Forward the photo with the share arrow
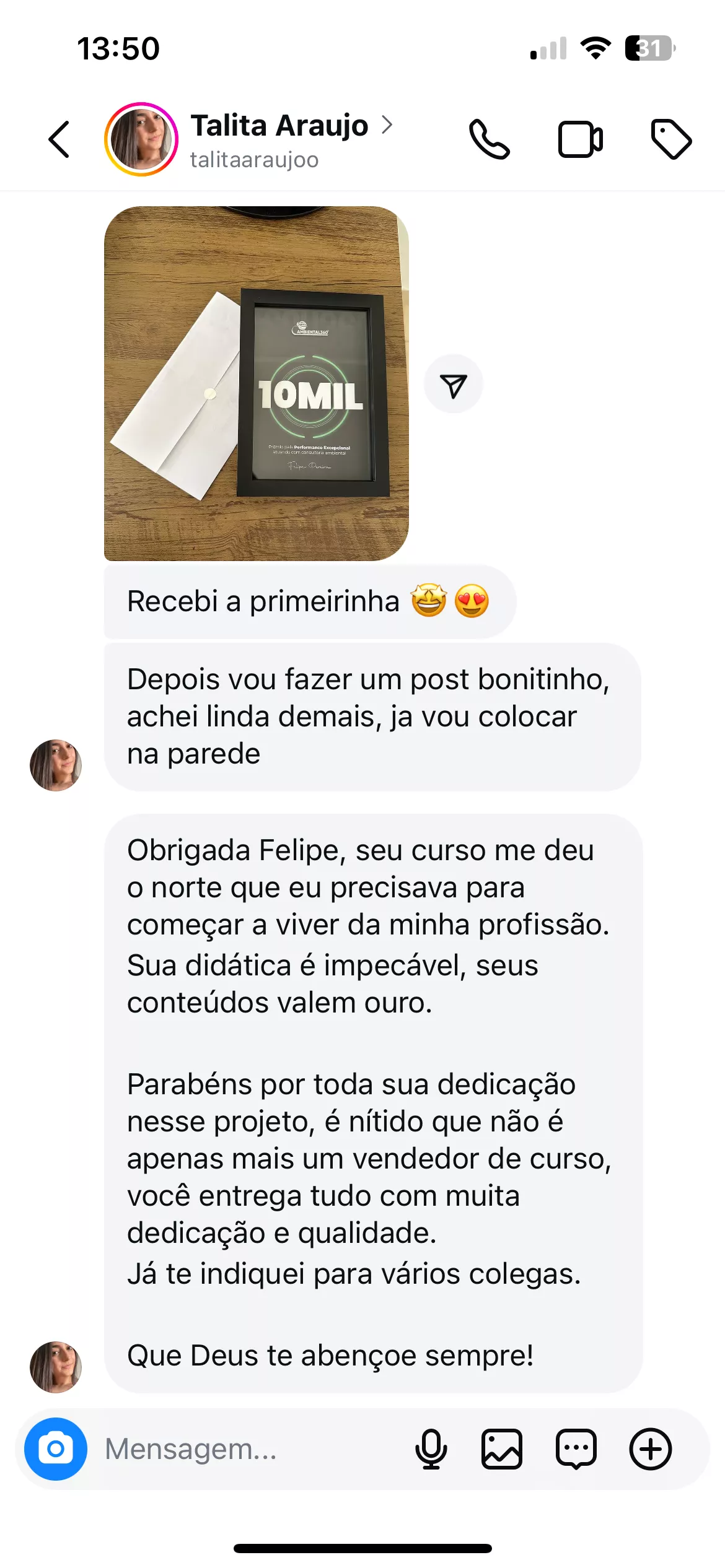The height and width of the screenshot is (1568, 725). [453, 384]
